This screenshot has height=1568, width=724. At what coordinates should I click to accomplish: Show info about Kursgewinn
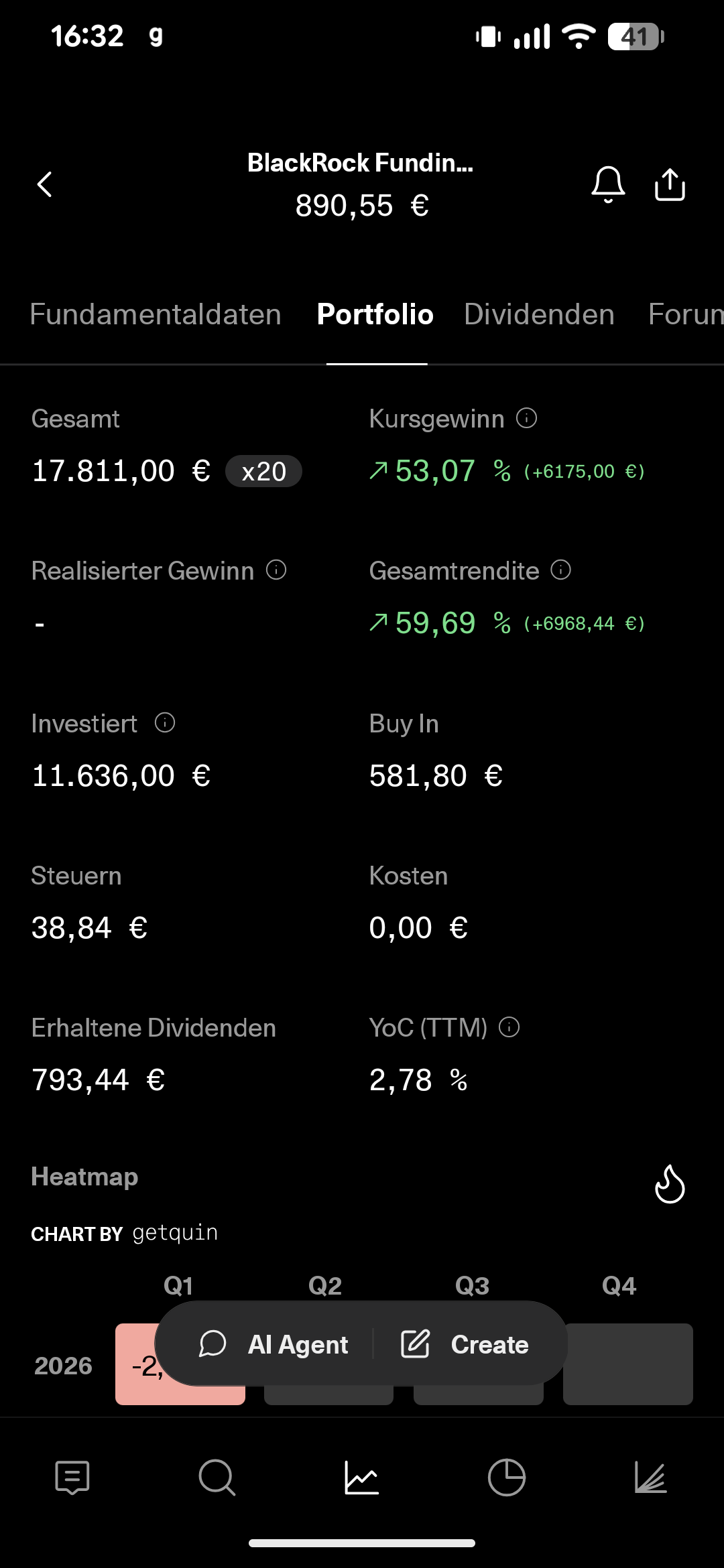coord(527,419)
